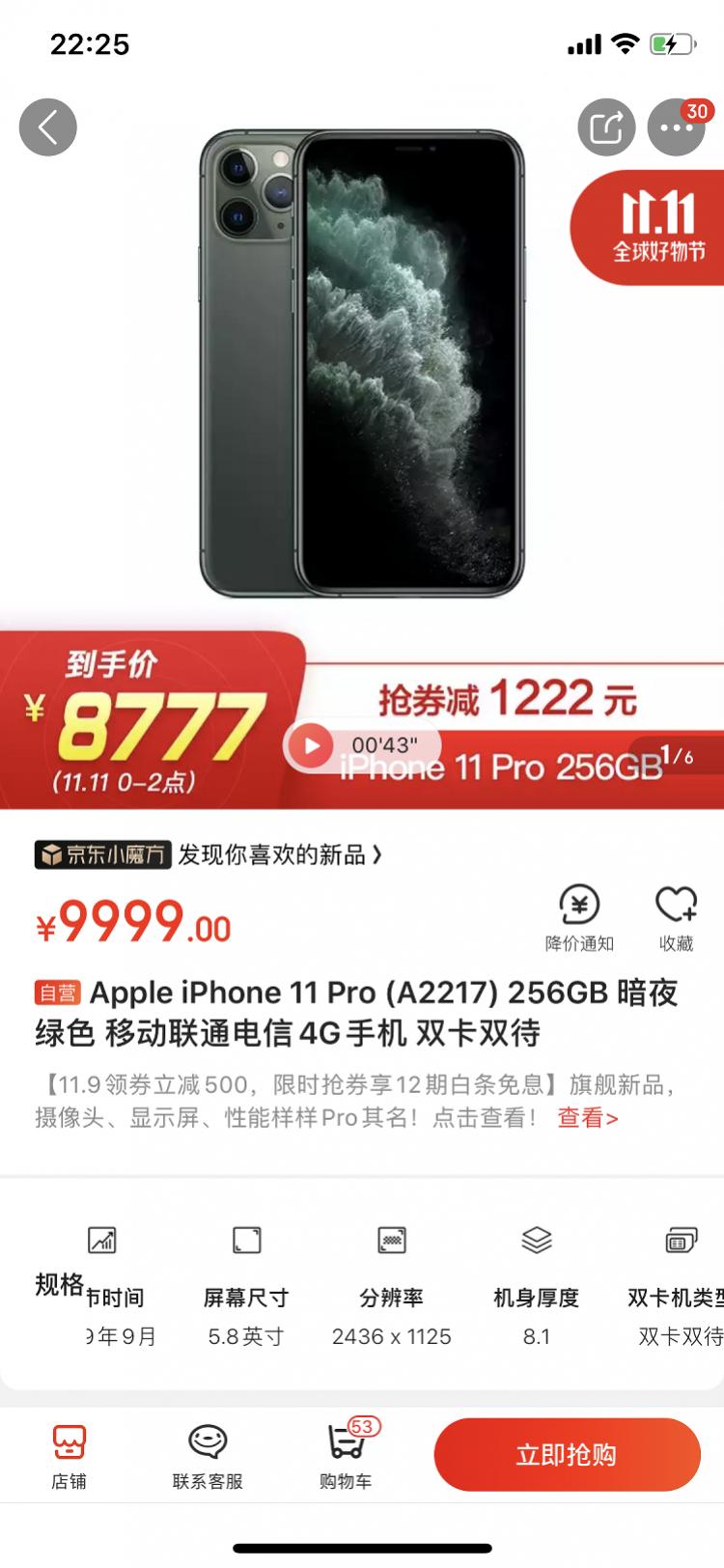Screen dimensions: 724x1568
Task: Open the 购物车 shopping cart
Action: coord(346,1457)
